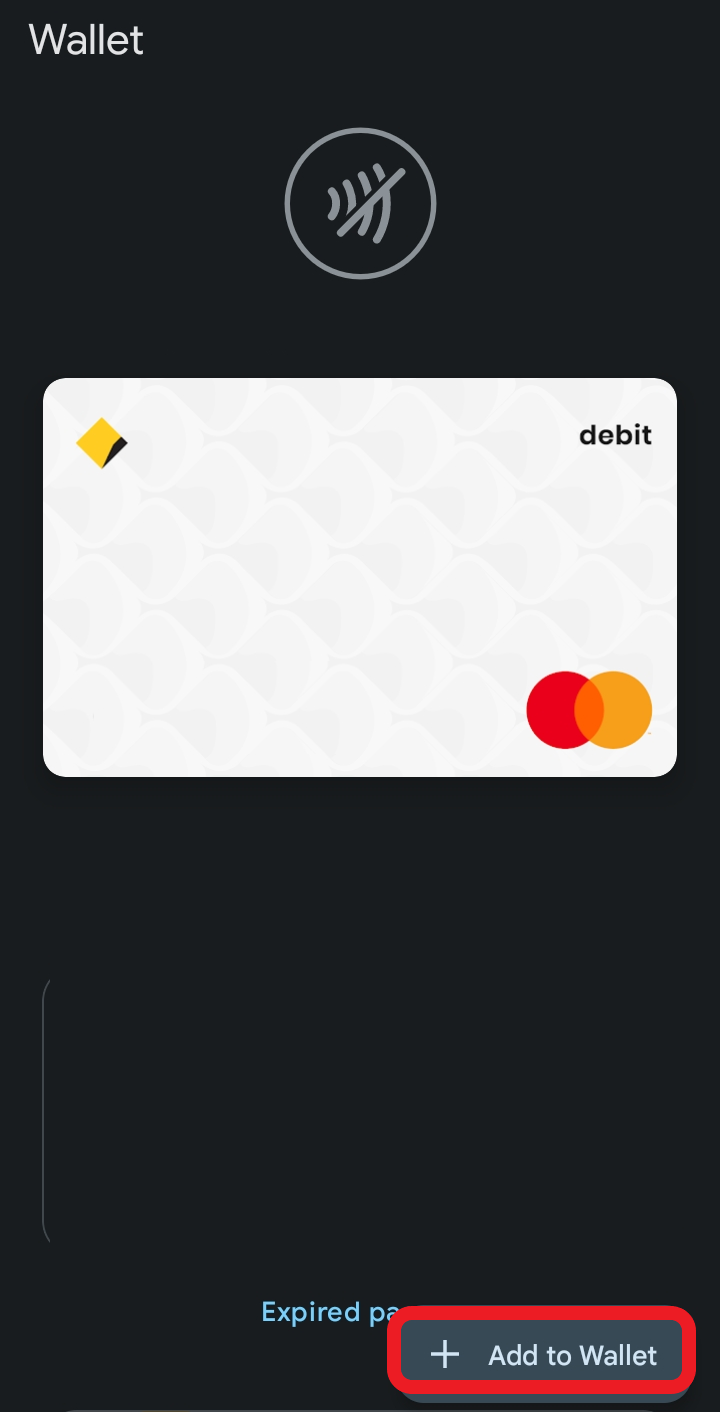The height and width of the screenshot is (1412, 720).
Task: Tap center of the debit card artwork pattern
Action: coord(360,576)
